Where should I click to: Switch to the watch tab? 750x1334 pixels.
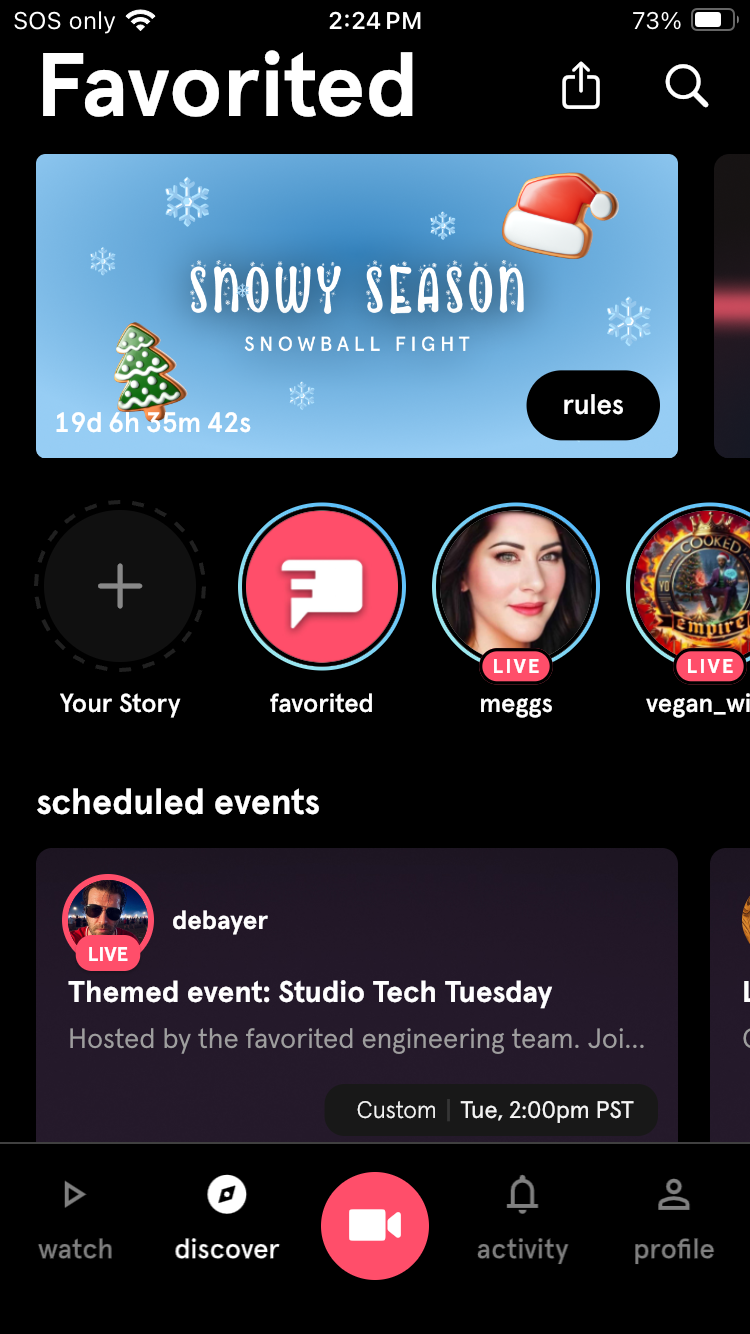pos(75,1221)
